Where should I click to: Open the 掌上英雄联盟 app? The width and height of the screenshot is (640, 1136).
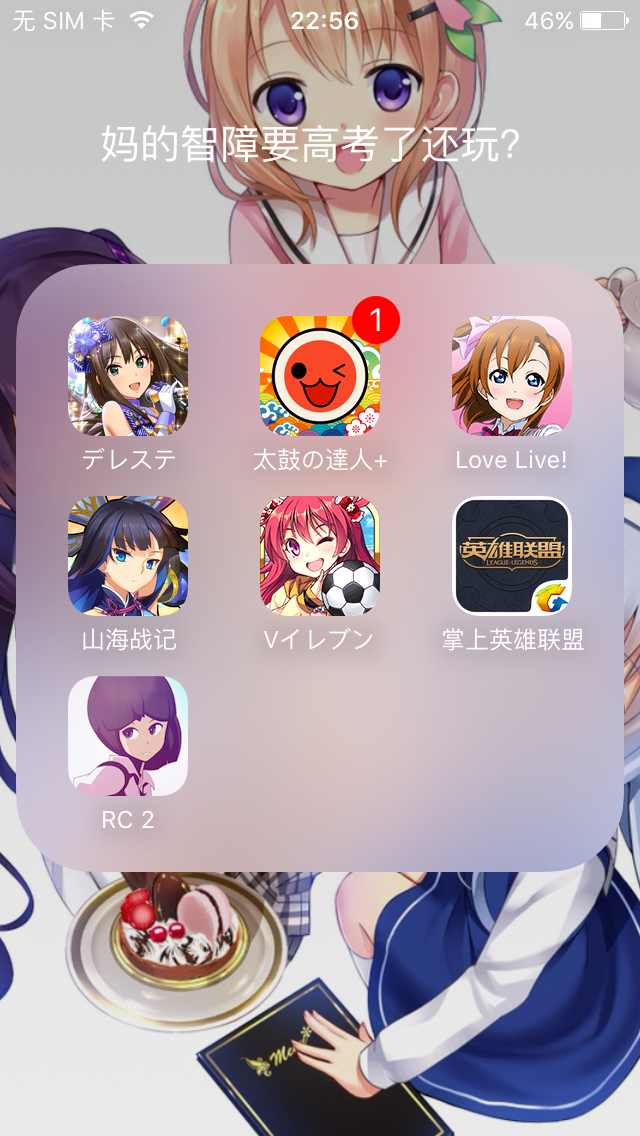point(512,556)
